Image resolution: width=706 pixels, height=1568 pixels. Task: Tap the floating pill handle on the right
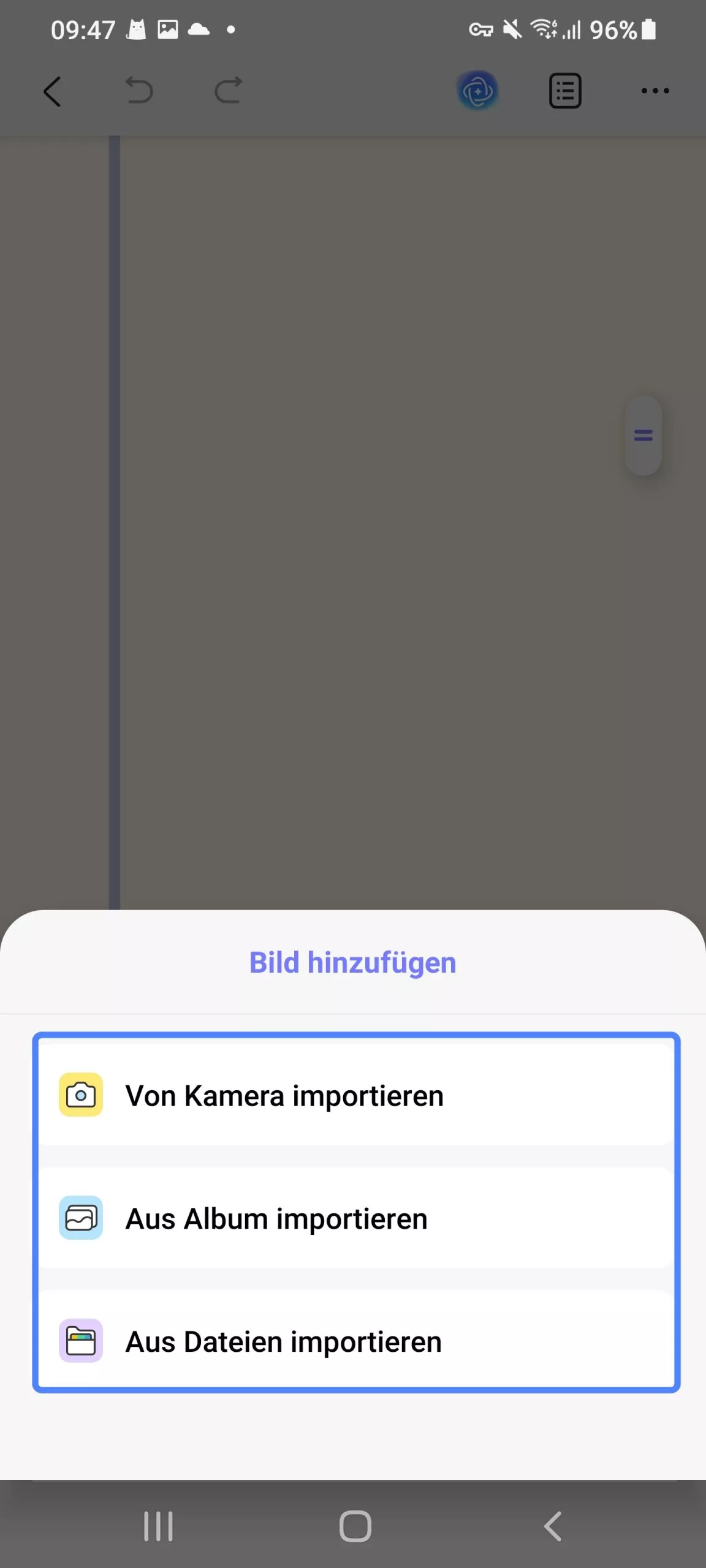643,435
